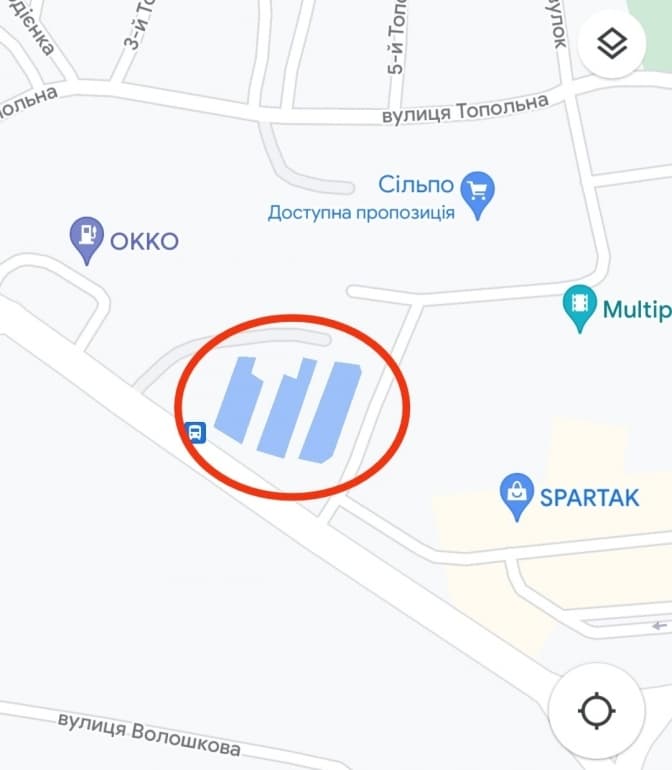
Task: Select the Multiplex cinema pin
Action: [579, 306]
